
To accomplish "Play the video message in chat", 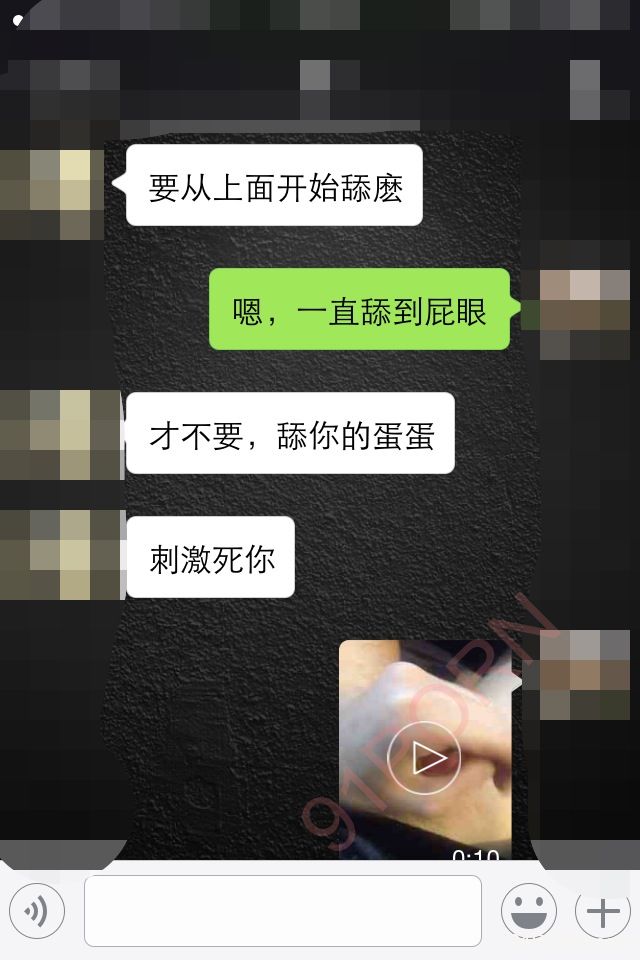I will [424, 757].
